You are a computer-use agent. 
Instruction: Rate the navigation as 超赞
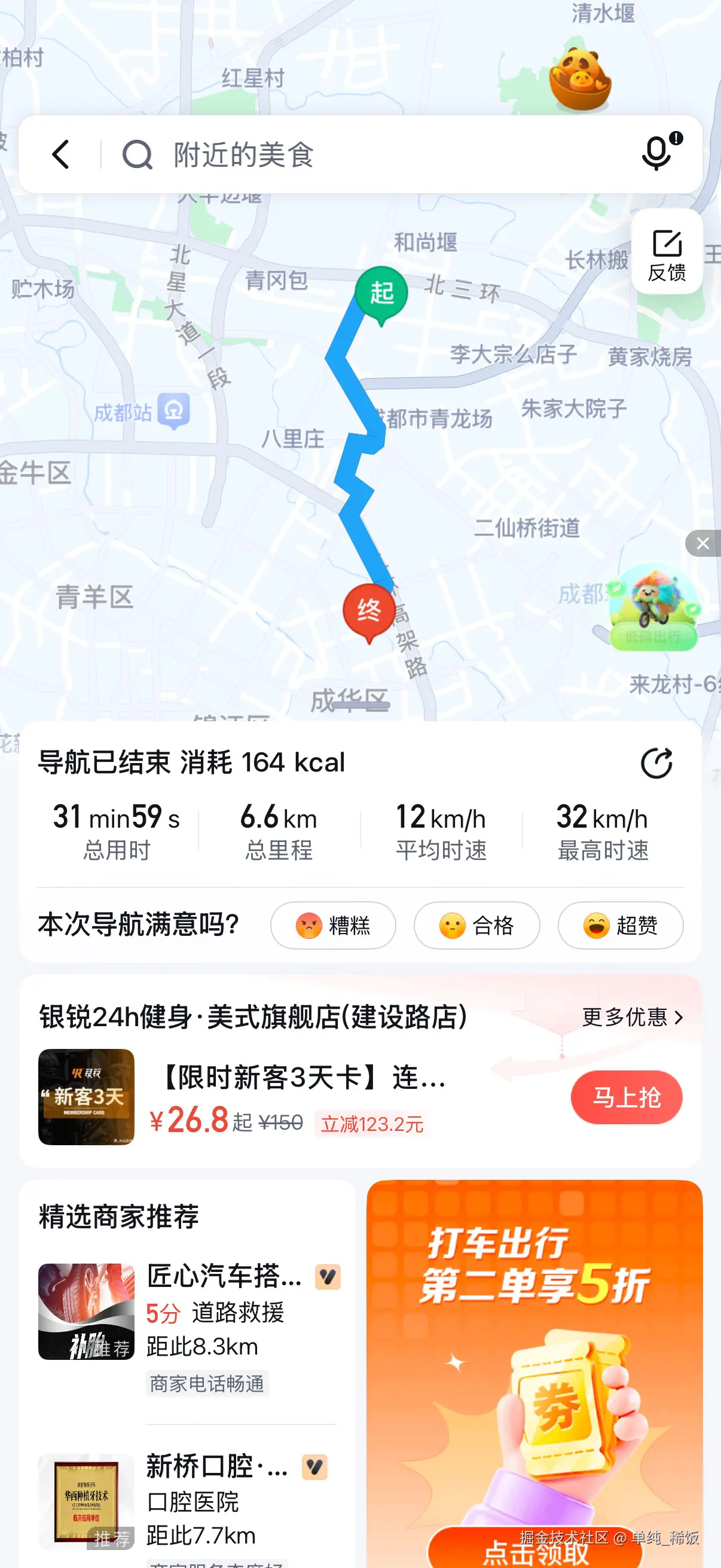620,925
